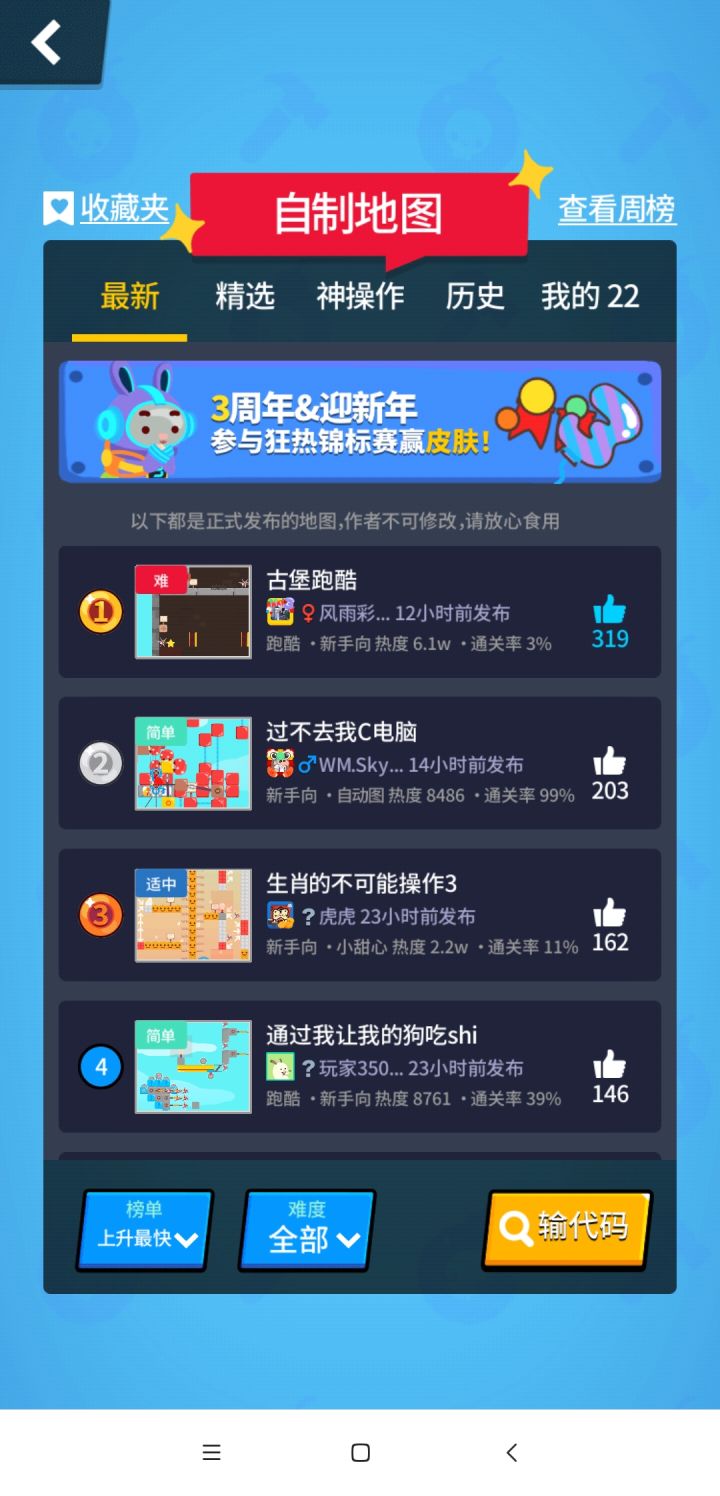Open the 历史 tab

coord(475,296)
